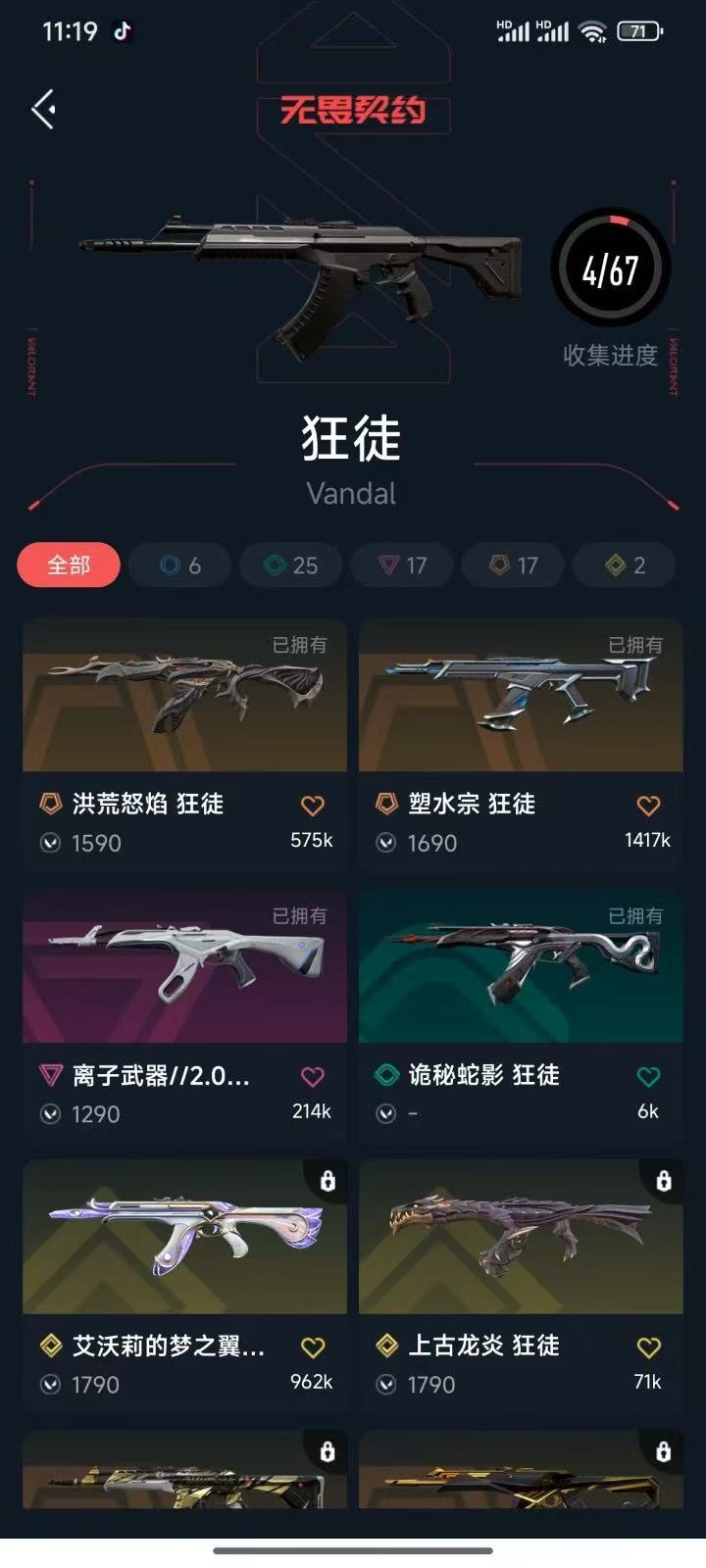This screenshot has height=1568, width=706.
Task: Filter skins by the yellow tier showing 2
Action: point(625,565)
